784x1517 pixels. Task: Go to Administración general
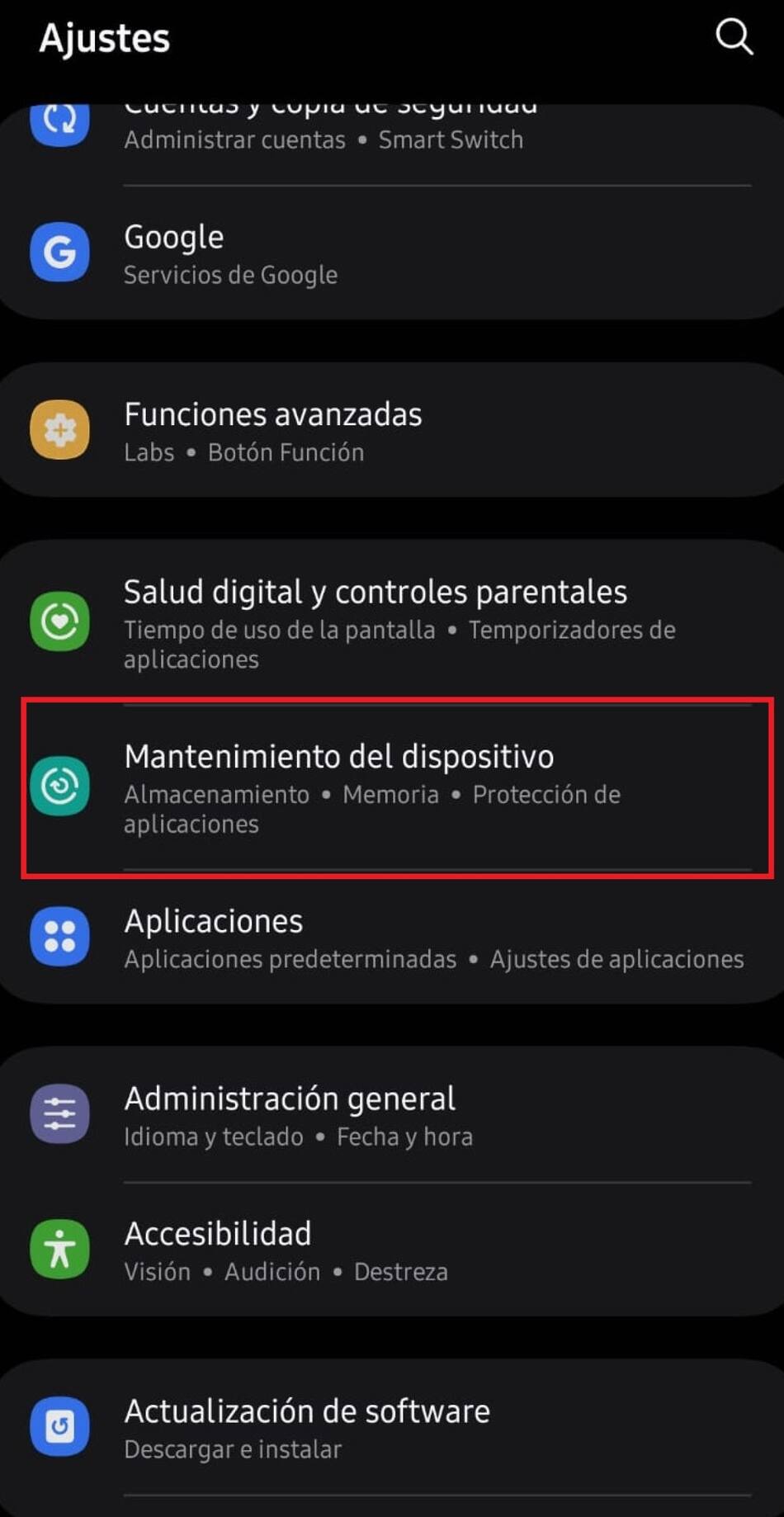coord(330,1115)
